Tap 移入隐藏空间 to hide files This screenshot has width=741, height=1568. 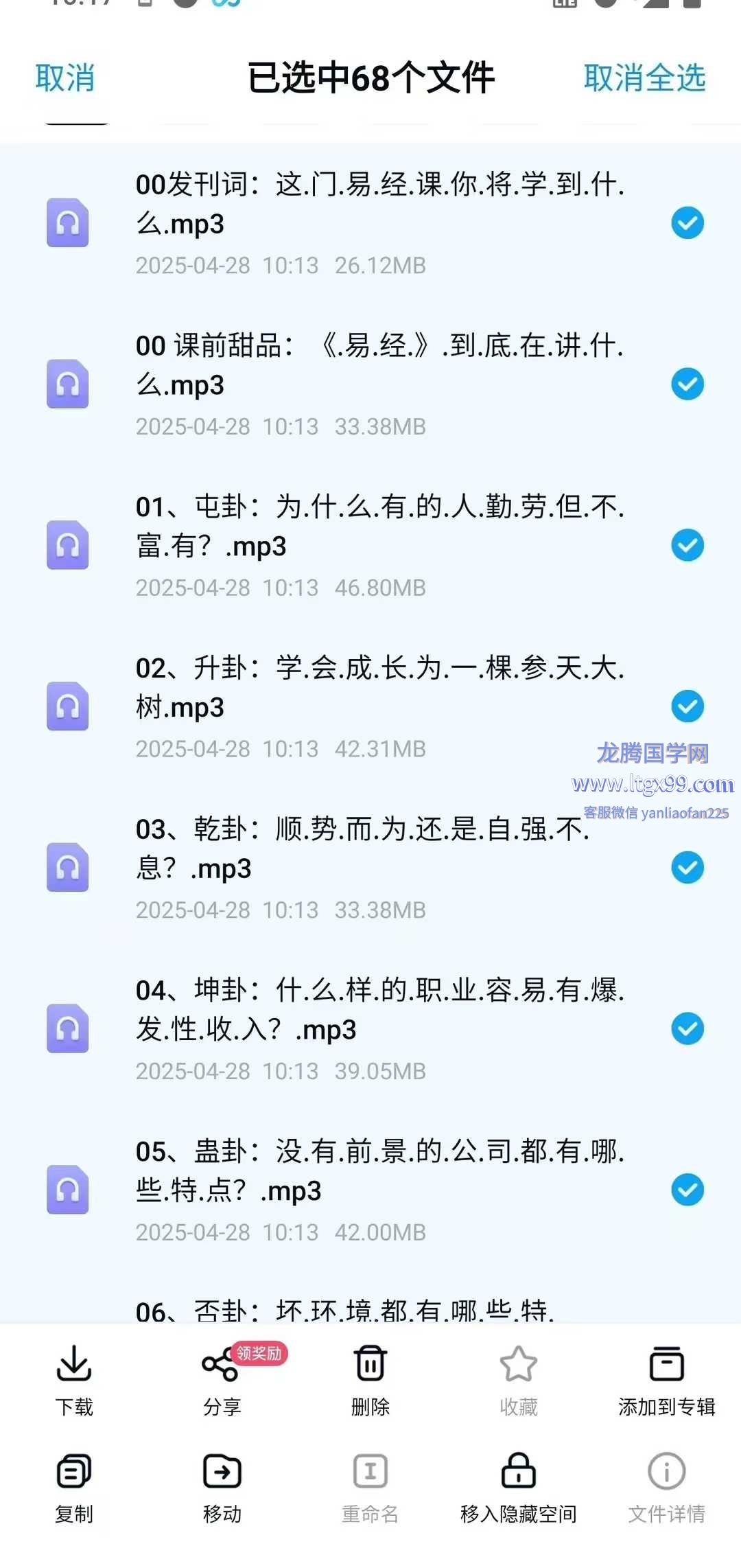[x=519, y=1488]
